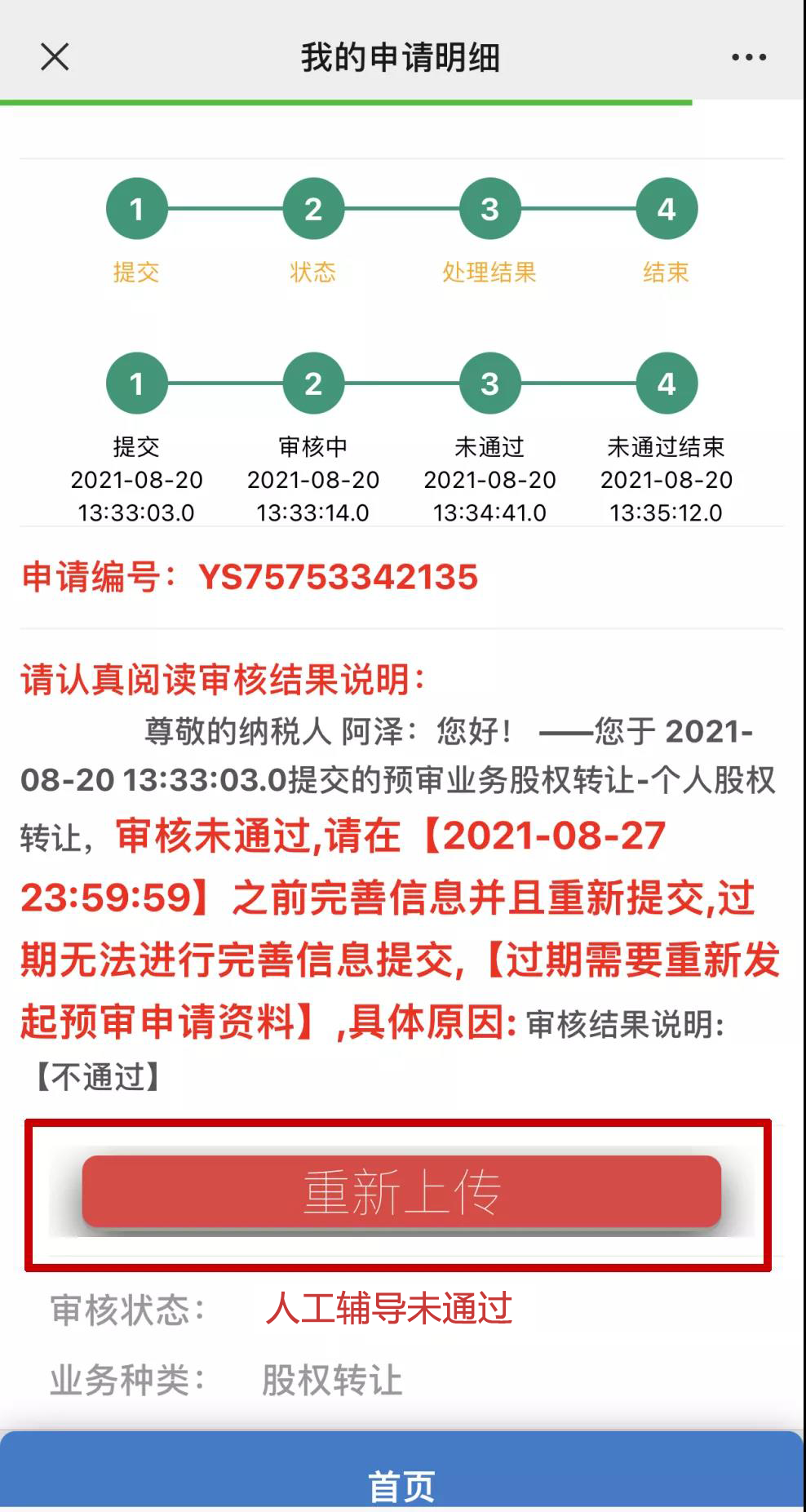Viewport: 806px width, 1512px height.
Task: Close the 我的申请明细 page
Action: [55, 57]
